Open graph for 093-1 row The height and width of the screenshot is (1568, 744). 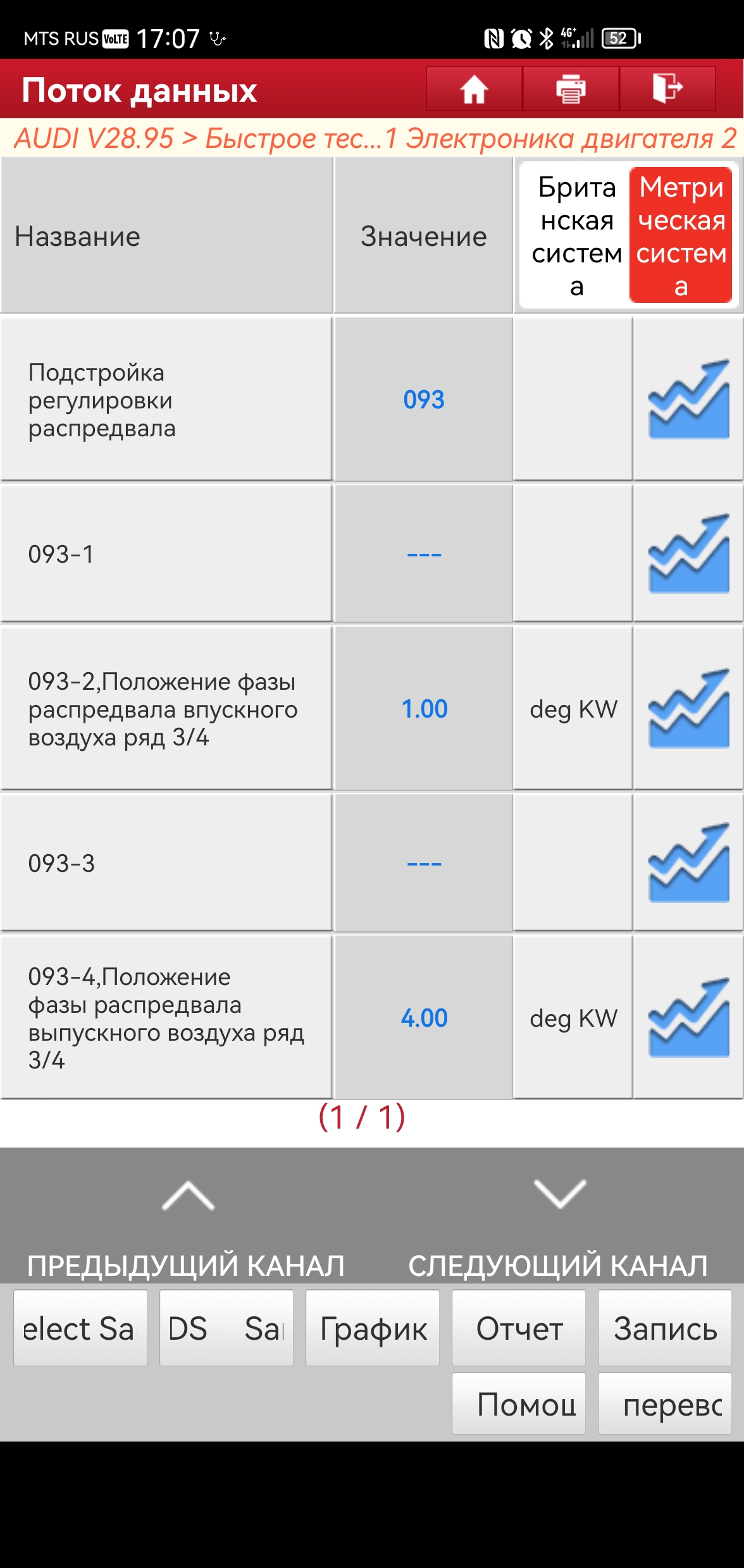coord(688,554)
